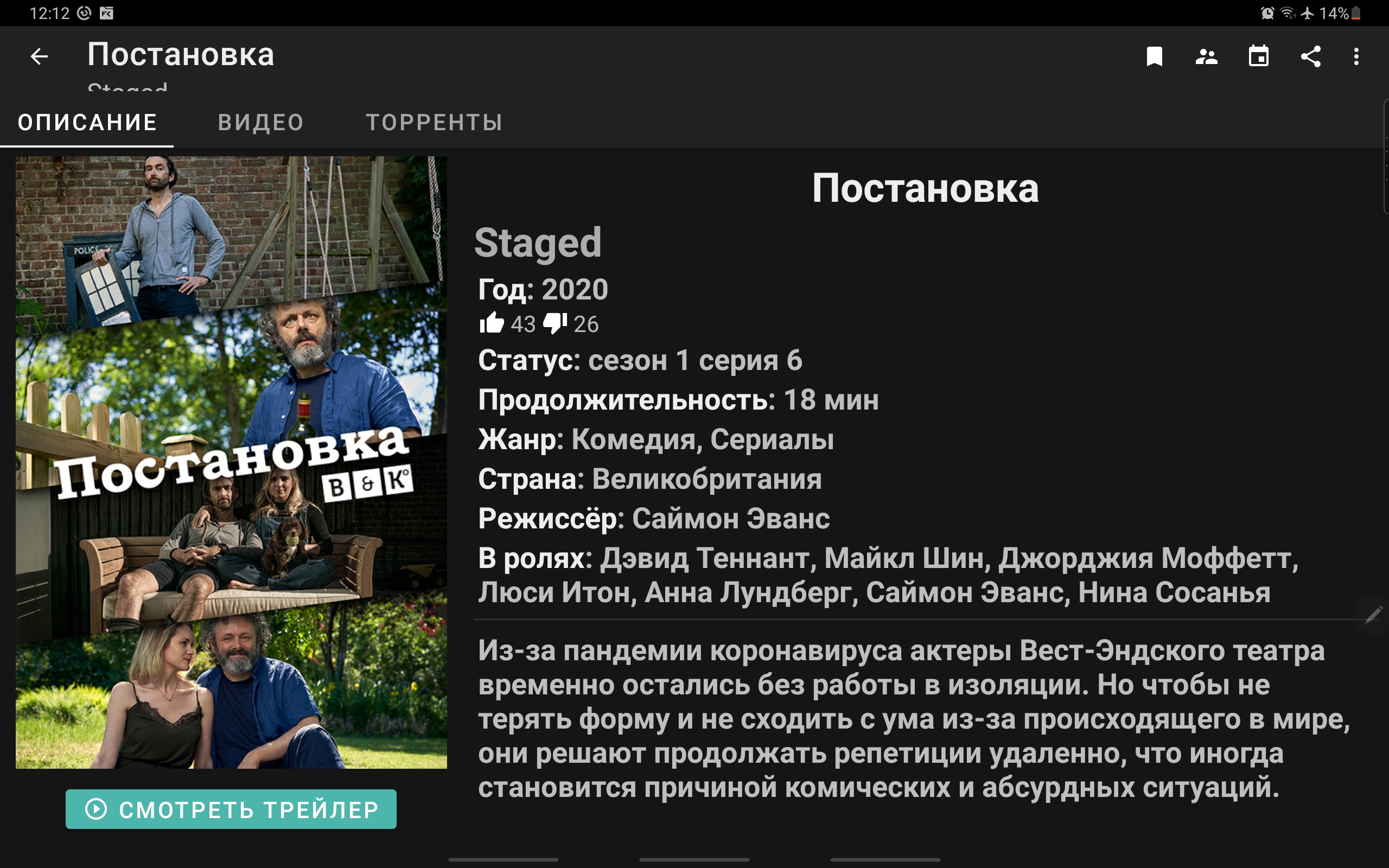The height and width of the screenshot is (868, 1389).
Task: Like the series with thumbs up
Action: 492,323
